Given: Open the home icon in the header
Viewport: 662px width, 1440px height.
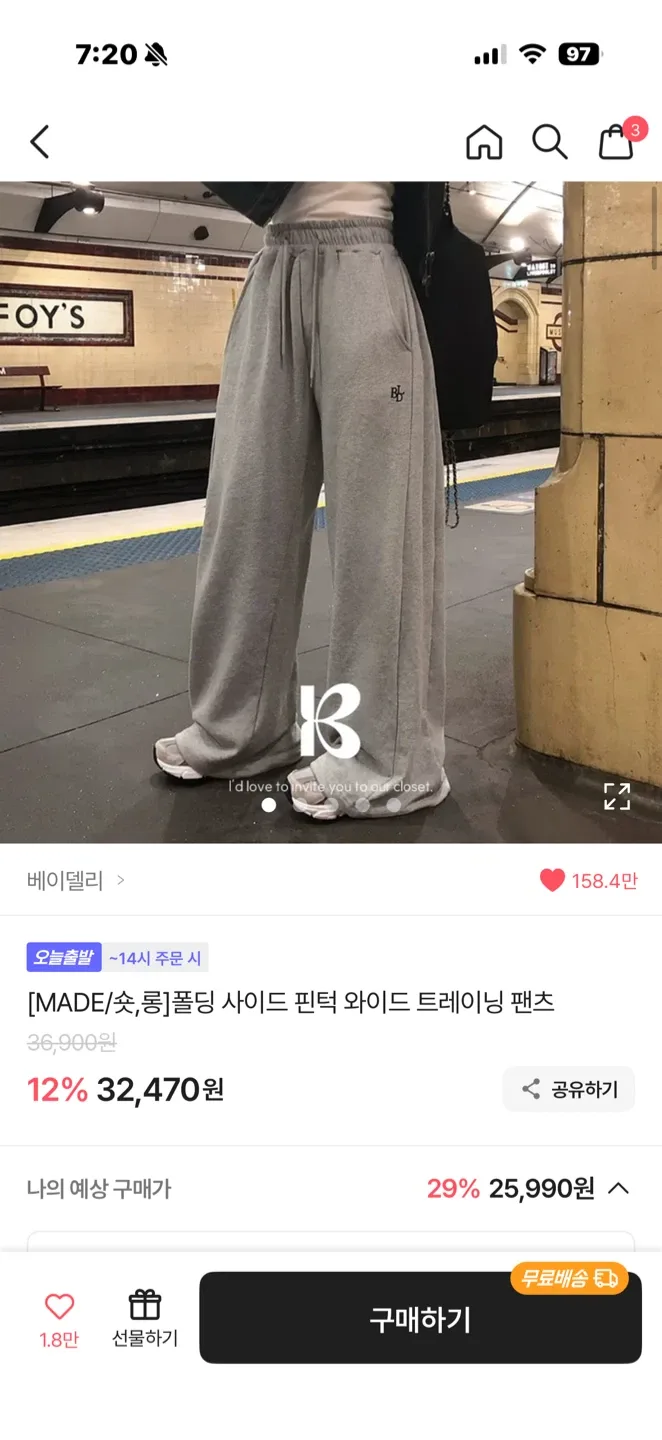Looking at the screenshot, I should [484, 142].
